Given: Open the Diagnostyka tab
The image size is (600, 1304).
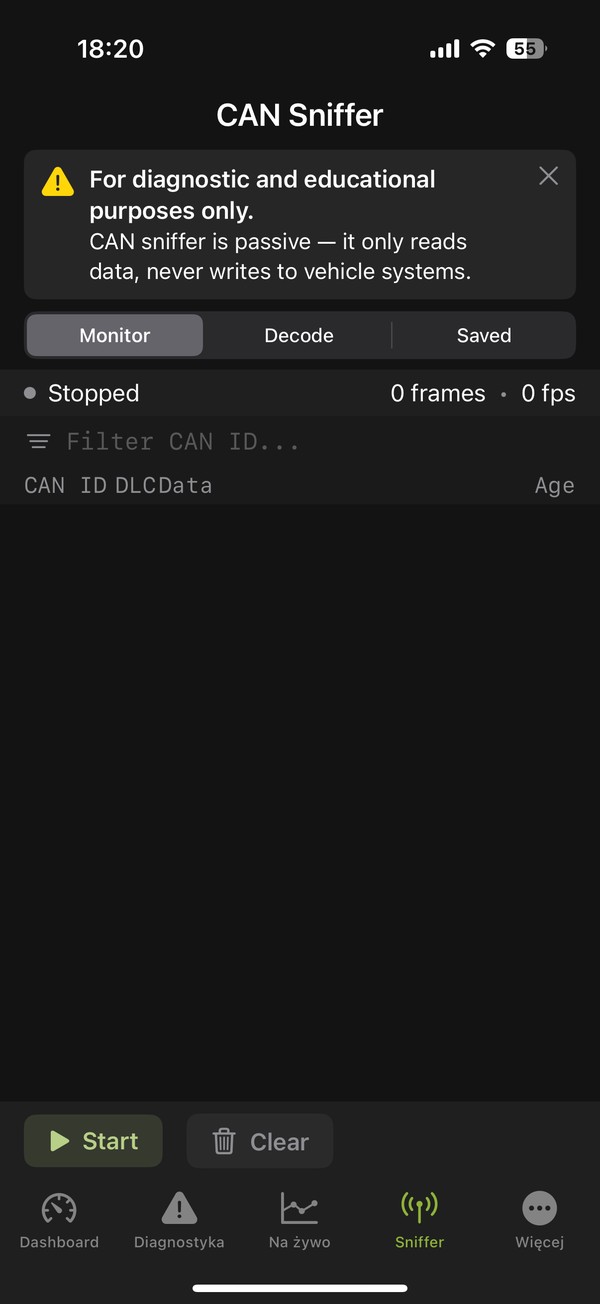Looking at the screenshot, I should (179, 1221).
